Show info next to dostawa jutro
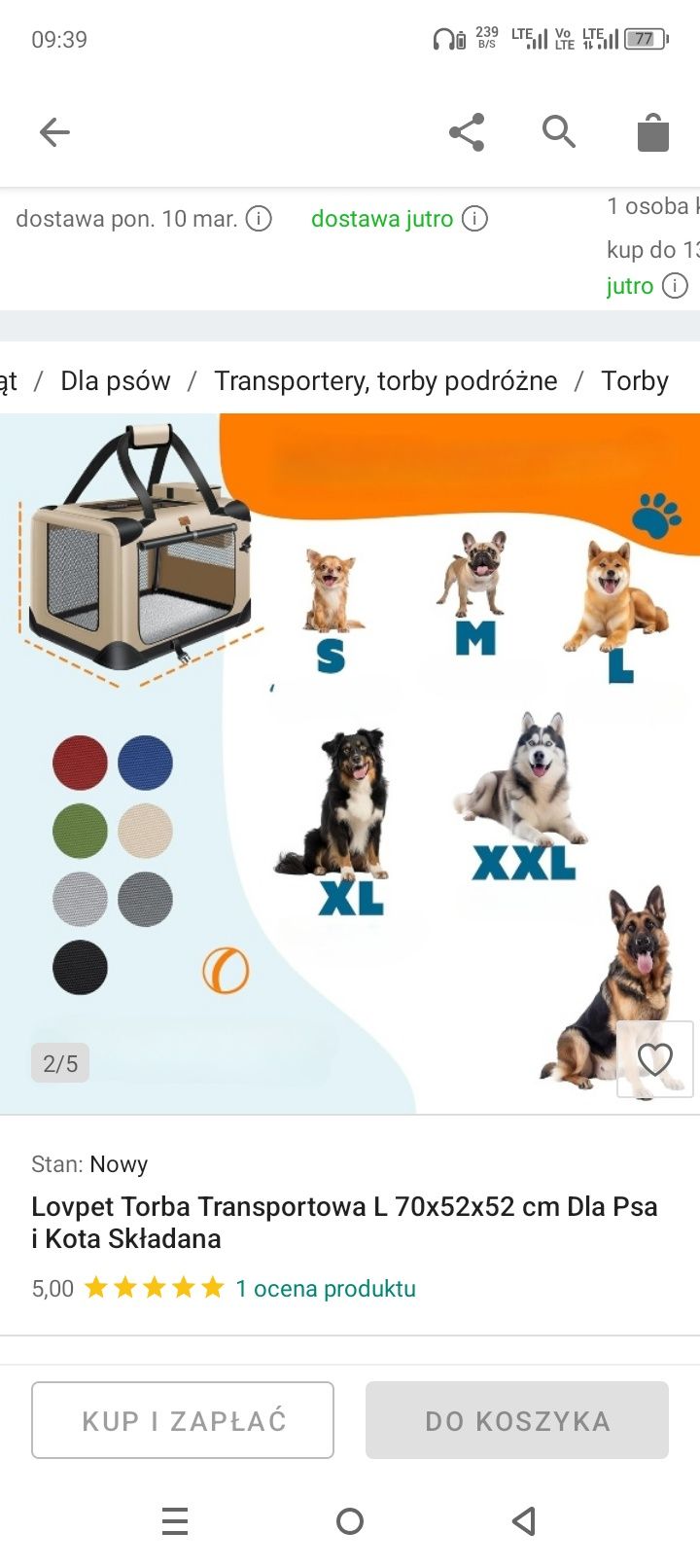 pos(474,219)
